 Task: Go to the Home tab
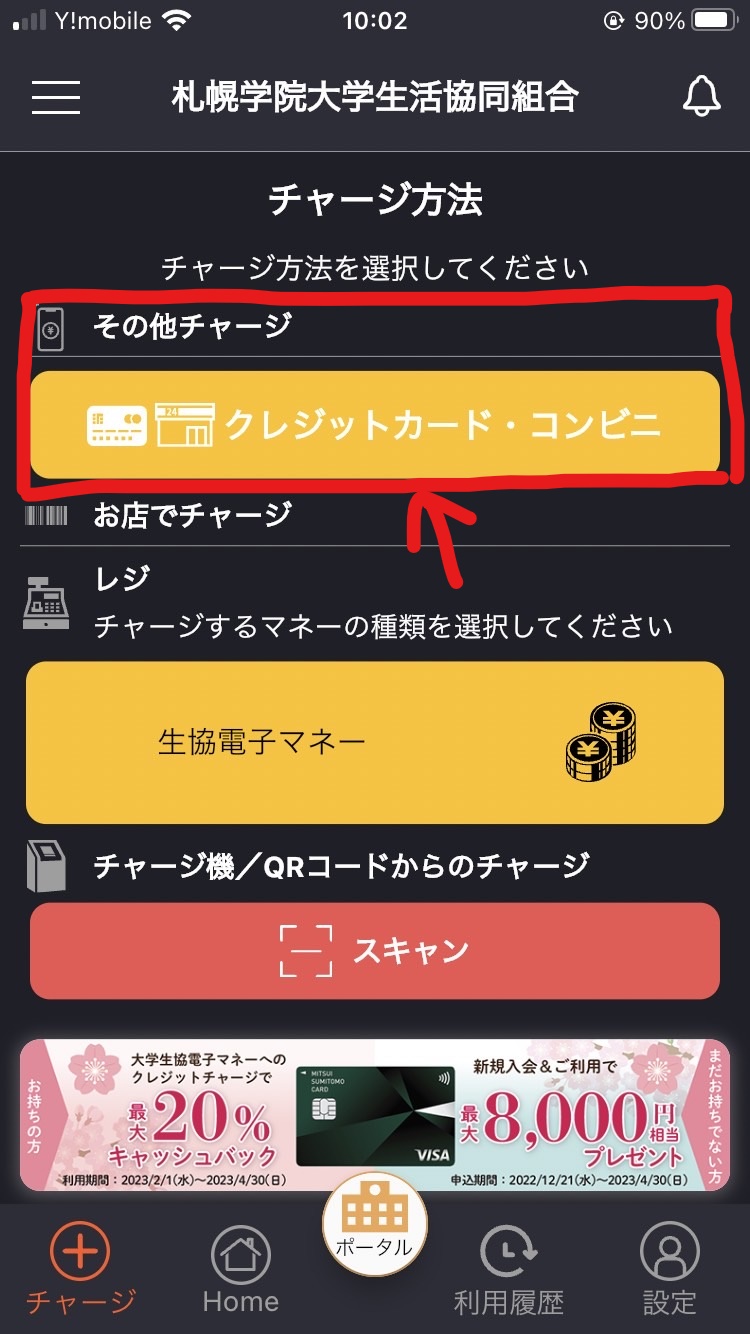240,1268
